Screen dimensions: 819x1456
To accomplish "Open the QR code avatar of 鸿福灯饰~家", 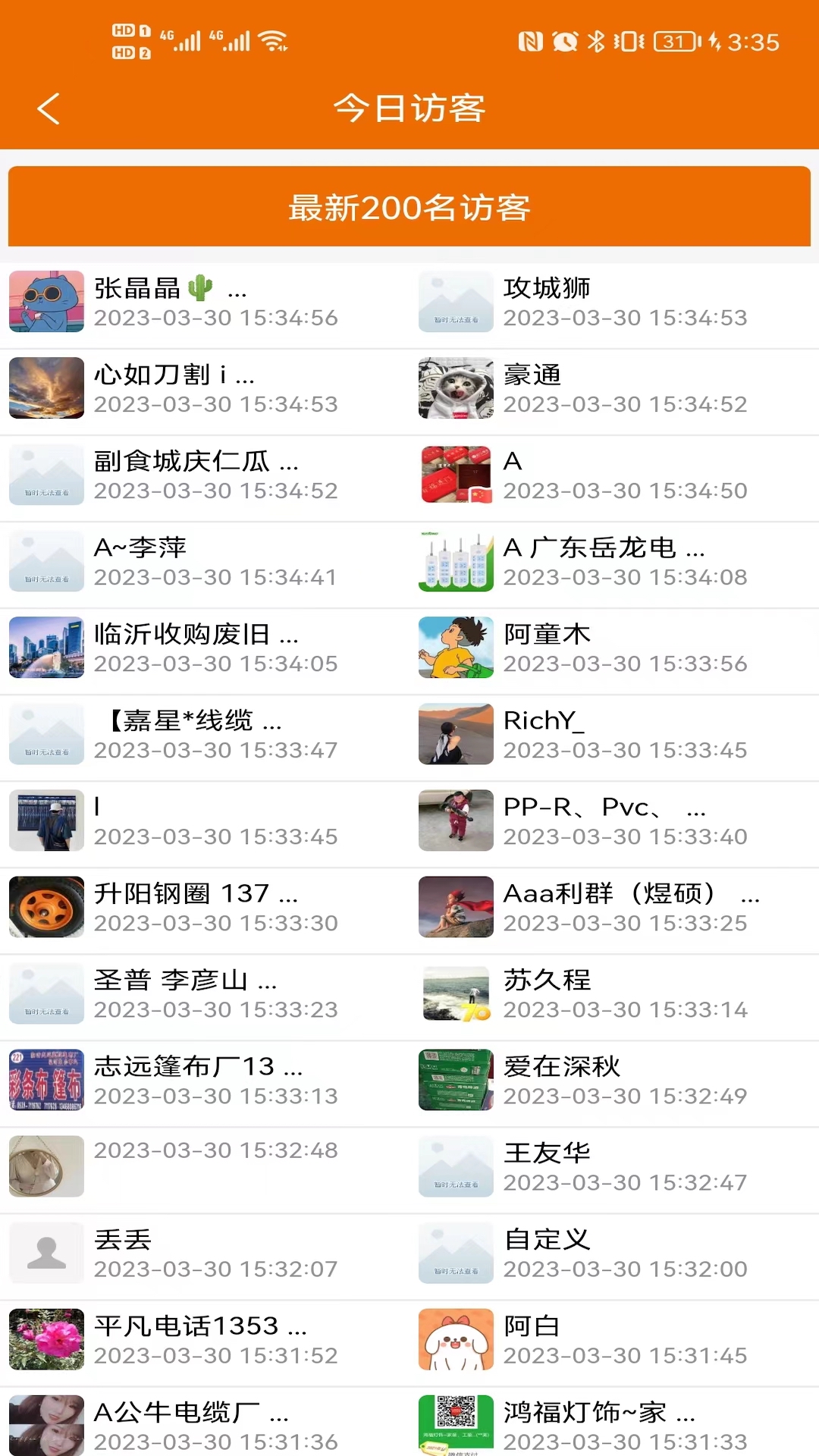I will 456,1426.
